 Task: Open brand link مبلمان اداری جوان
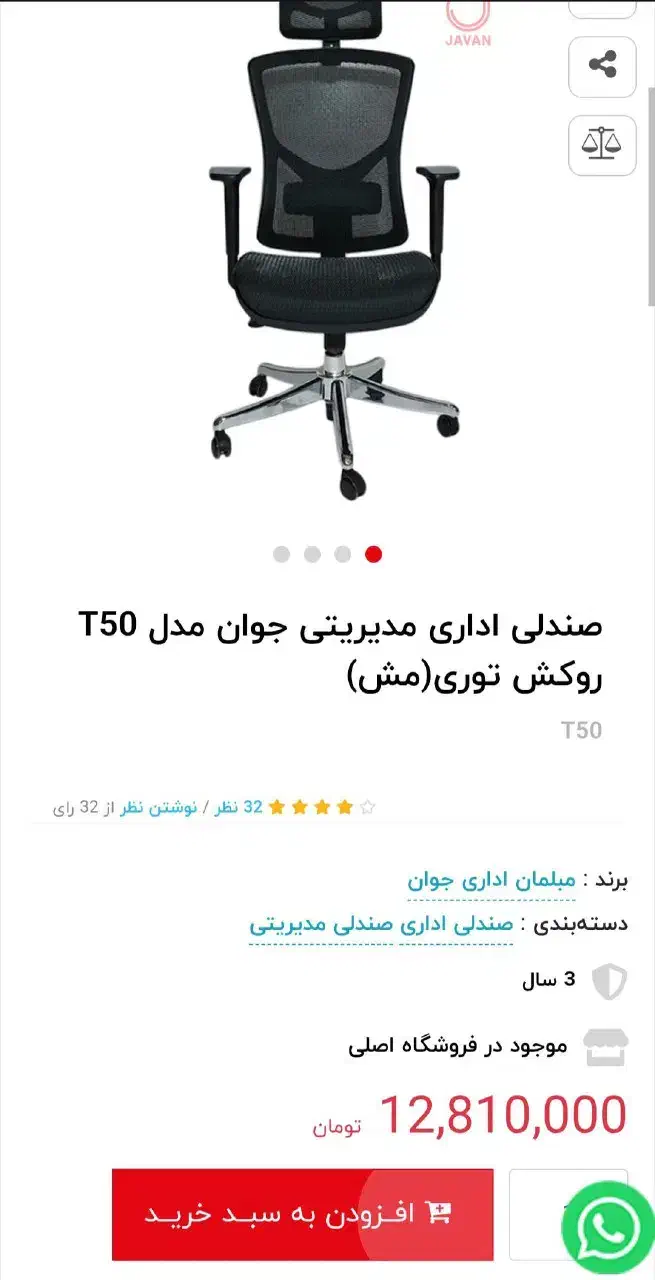point(491,881)
